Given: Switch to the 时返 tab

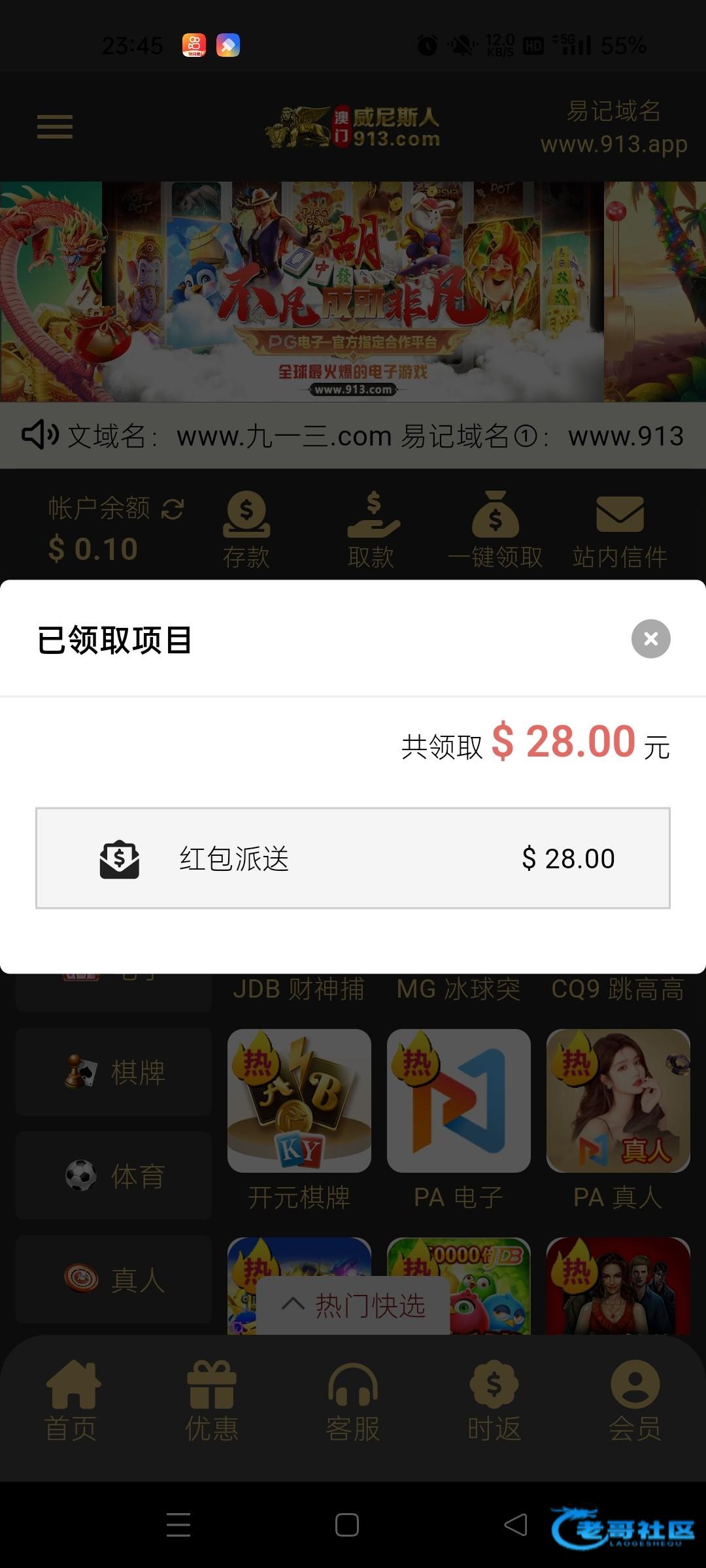Looking at the screenshot, I should tap(494, 1400).
